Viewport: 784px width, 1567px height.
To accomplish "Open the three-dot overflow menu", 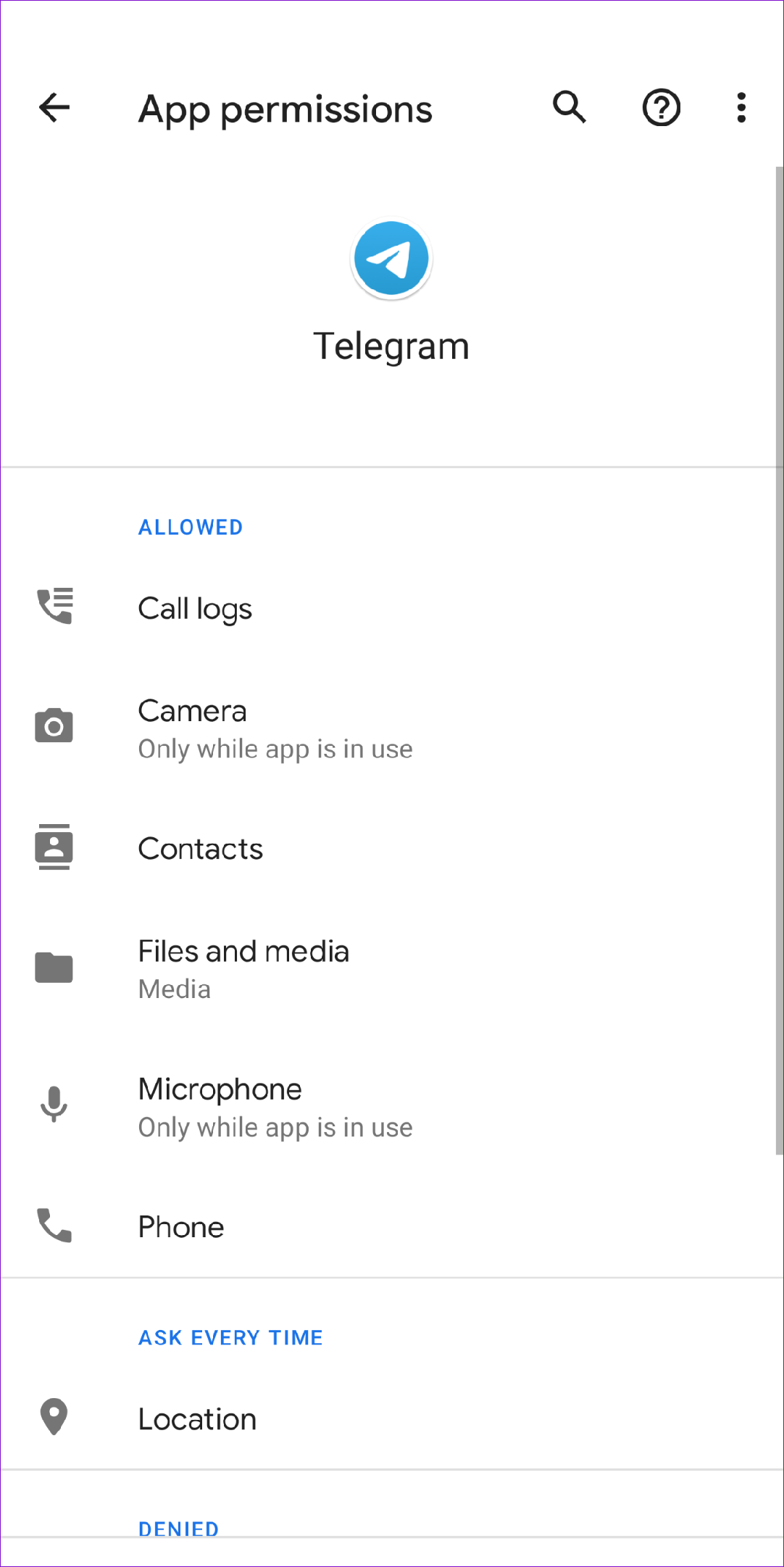I will click(x=741, y=107).
